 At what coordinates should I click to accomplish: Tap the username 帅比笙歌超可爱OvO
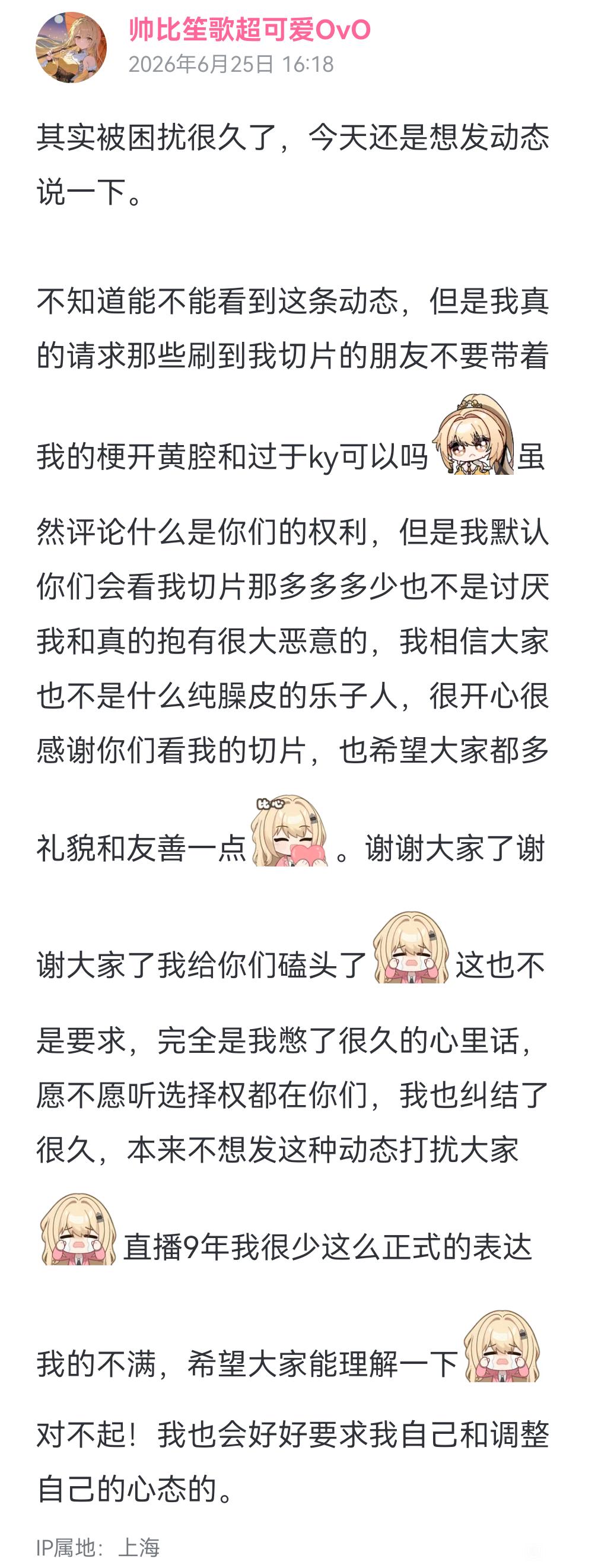tap(249, 30)
